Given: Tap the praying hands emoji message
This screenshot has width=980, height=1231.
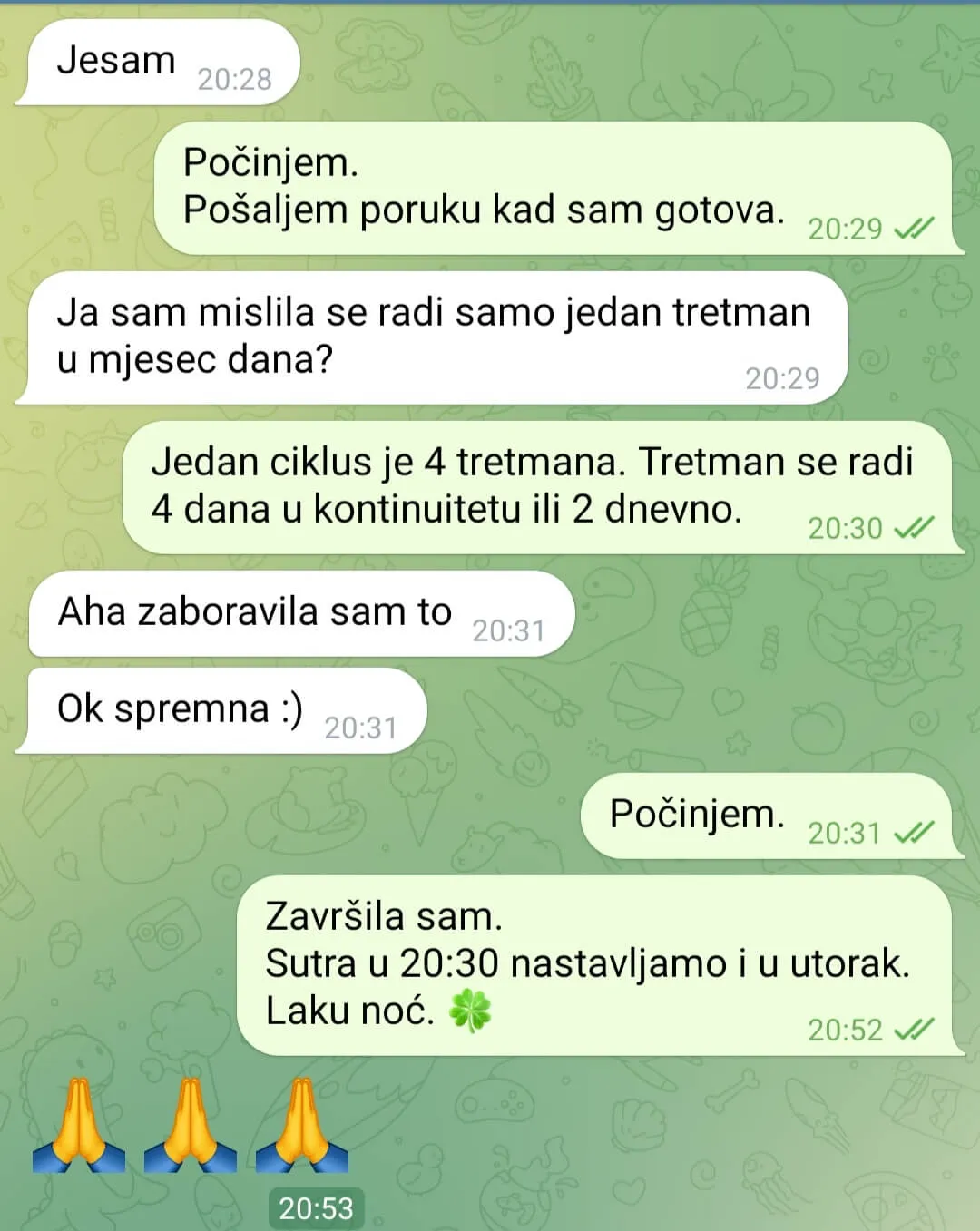Looking at the screenshot, I should [191, 1125].
